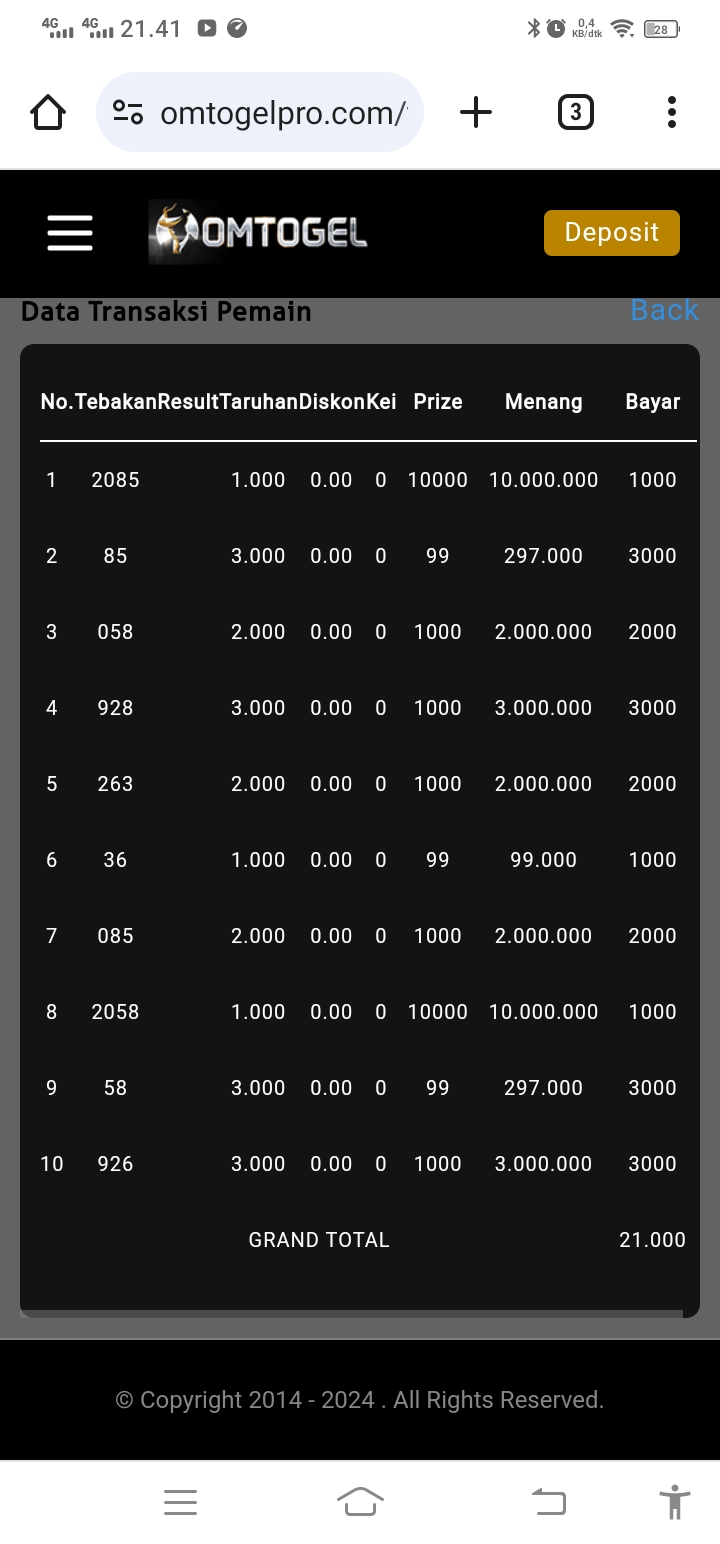Focus the omtogelpro.com address bar
720x1544 pixels.
(282, 113)
